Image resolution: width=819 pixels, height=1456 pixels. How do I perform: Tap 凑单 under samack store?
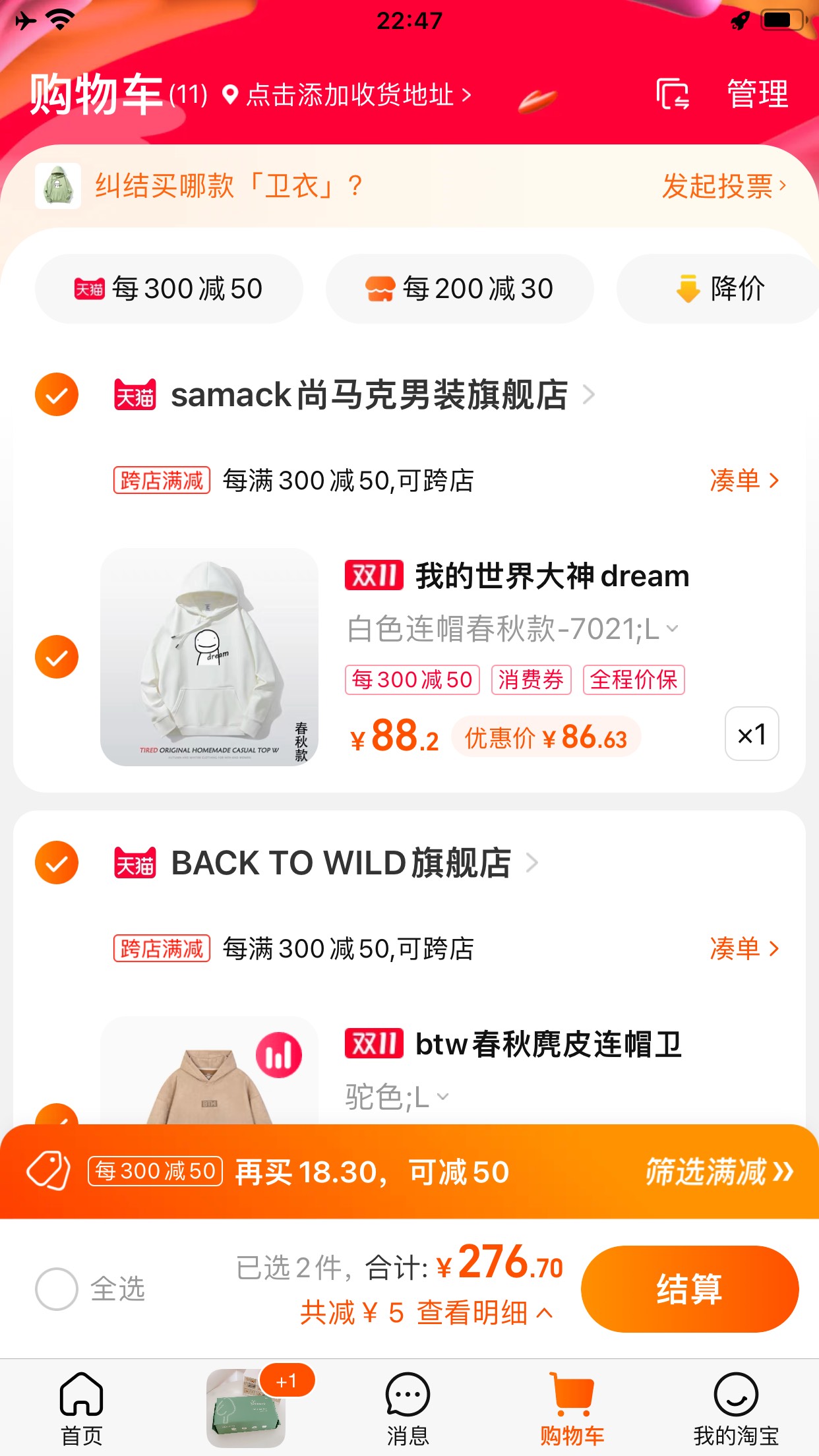coord(744,480)
